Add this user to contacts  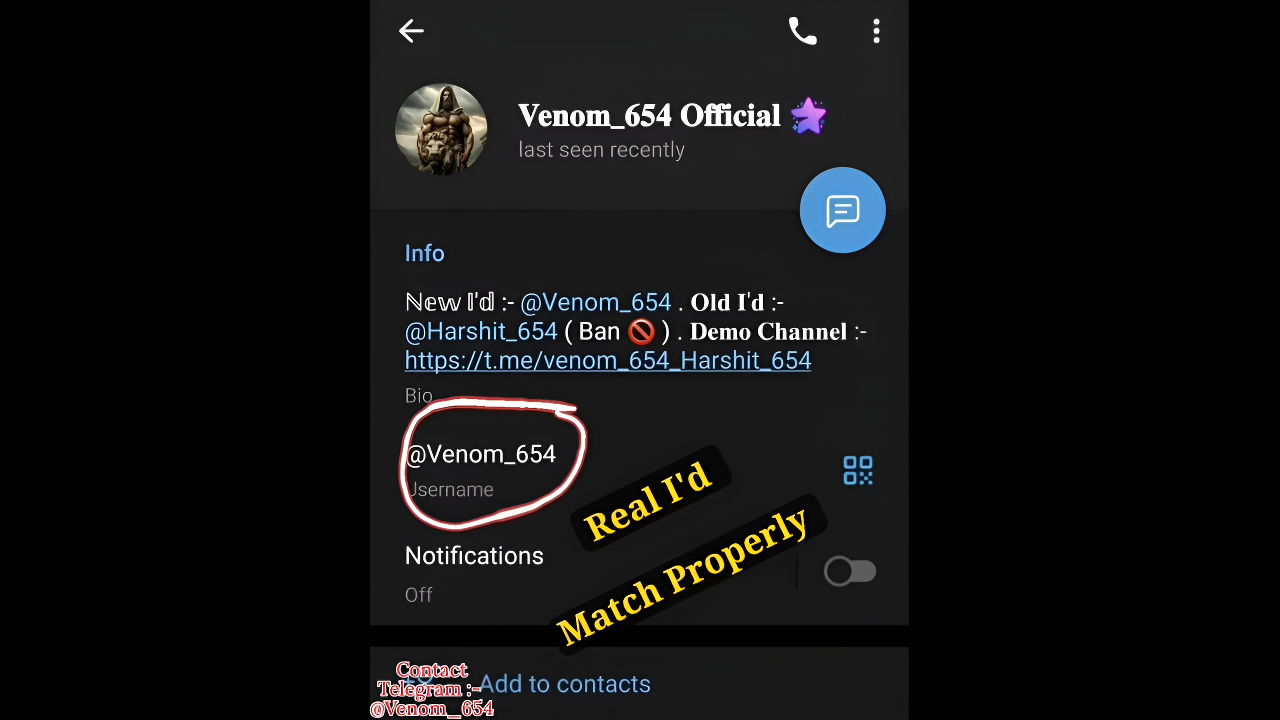pyautogui.click(x=564, y=684)
